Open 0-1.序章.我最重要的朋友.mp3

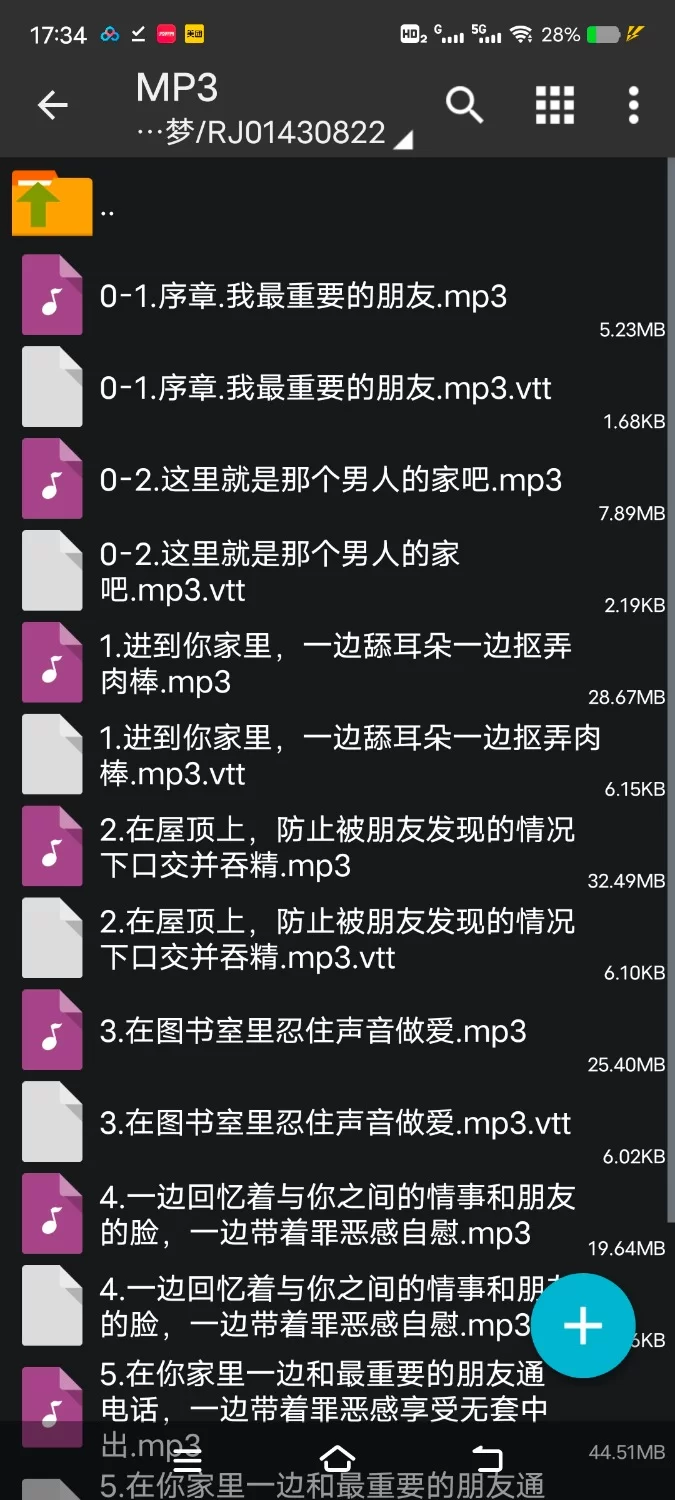(303, 297)
